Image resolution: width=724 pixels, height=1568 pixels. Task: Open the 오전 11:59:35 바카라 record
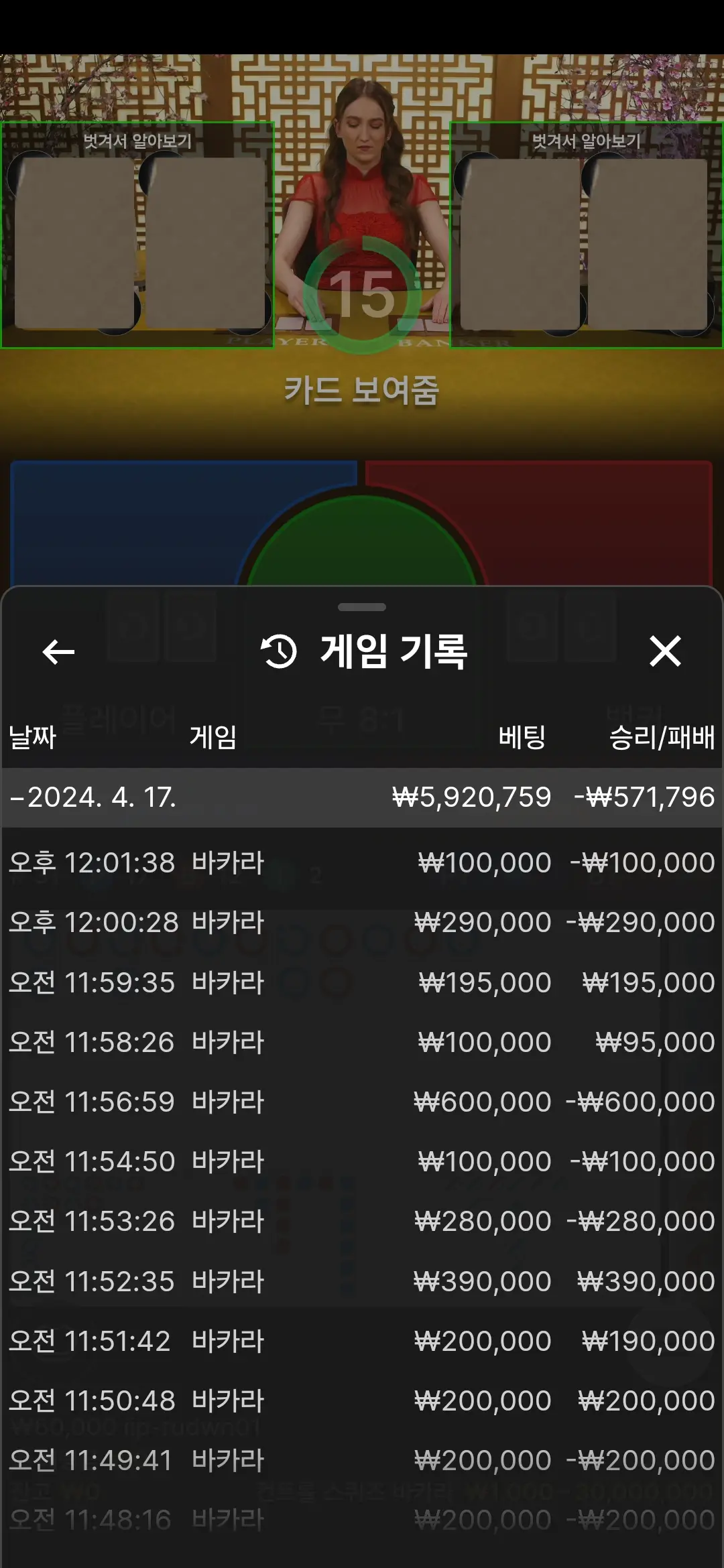pos(362,982)
